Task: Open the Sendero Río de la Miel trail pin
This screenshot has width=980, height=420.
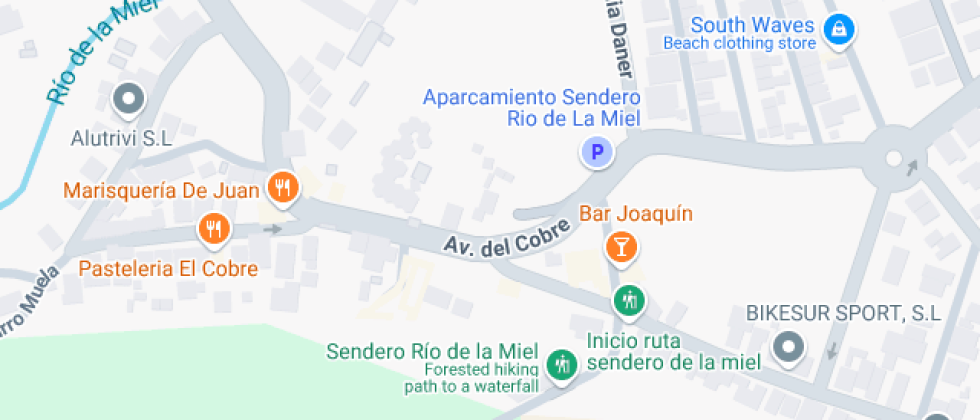Action: click(562, 362)
